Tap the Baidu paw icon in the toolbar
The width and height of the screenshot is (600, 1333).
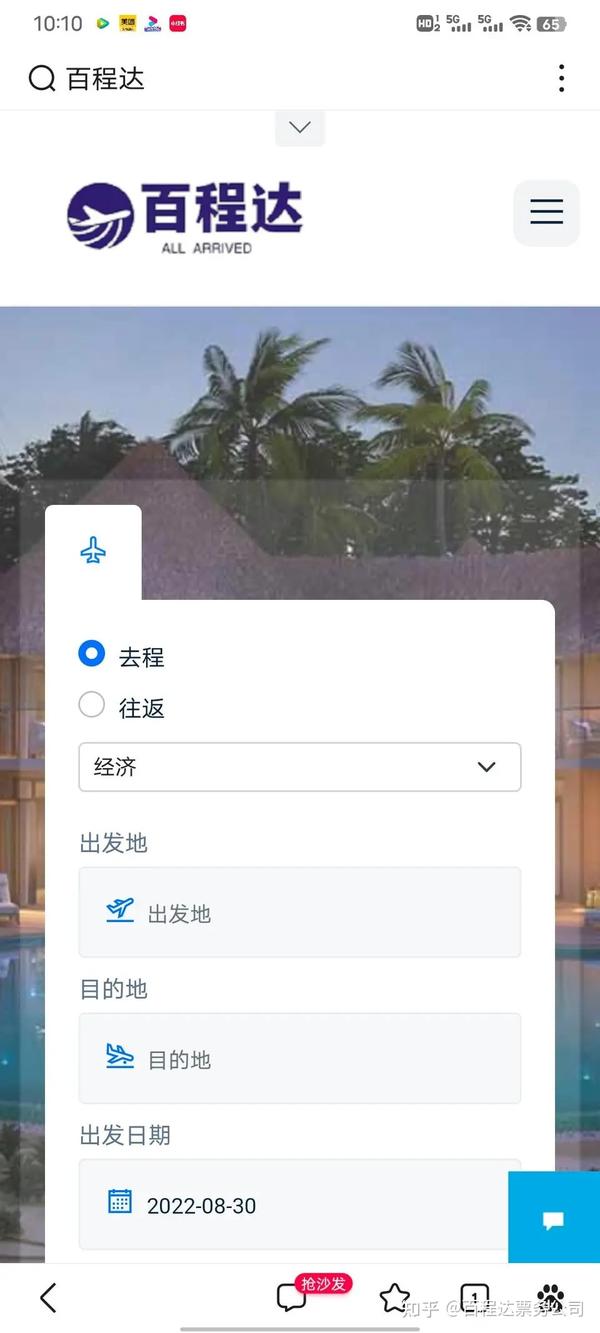click(x=550, y=1298)
